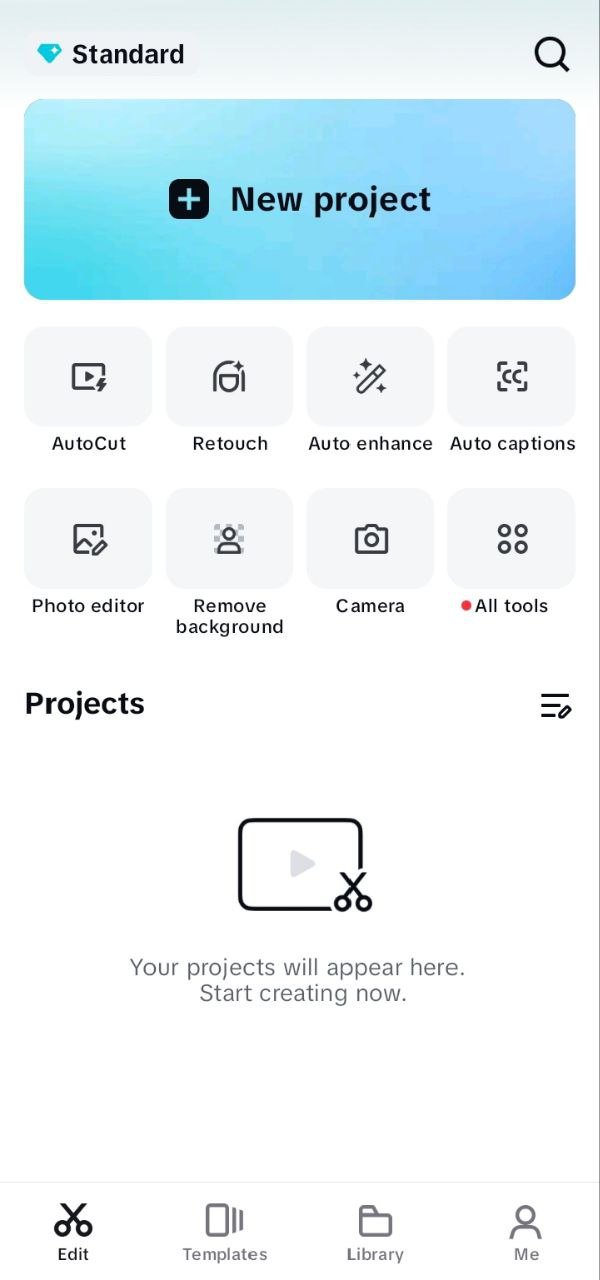
Task: Launch the Retouch tool
Action: click(229, 377)
